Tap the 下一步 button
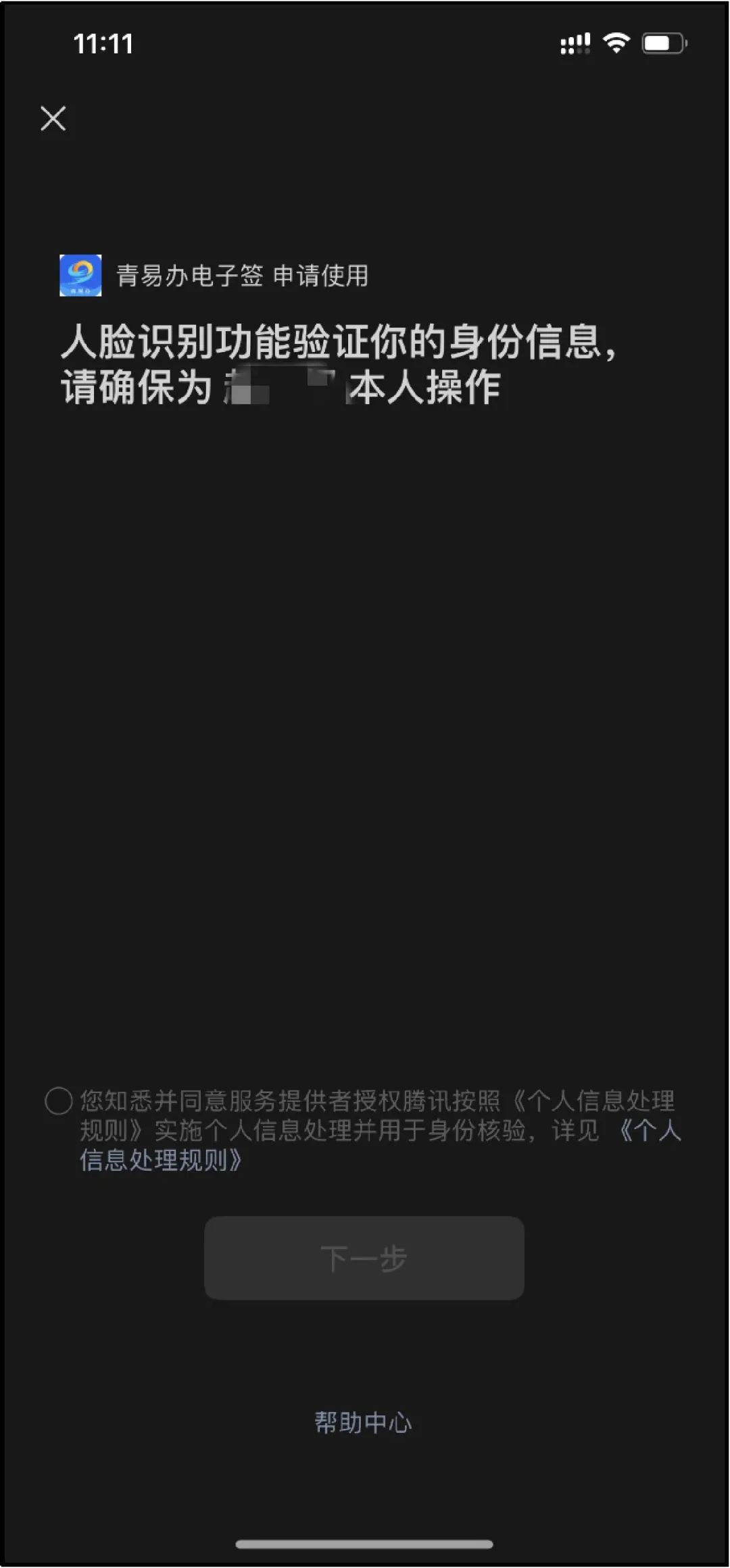730x1568 pixels. pyautogui.click(x=364, y=1259)
